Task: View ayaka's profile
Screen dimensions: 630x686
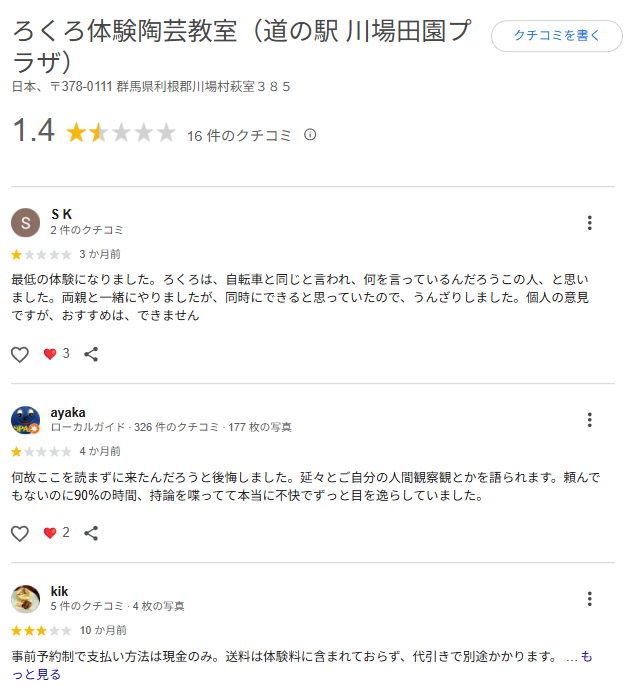Action: [x=68, y=412]
